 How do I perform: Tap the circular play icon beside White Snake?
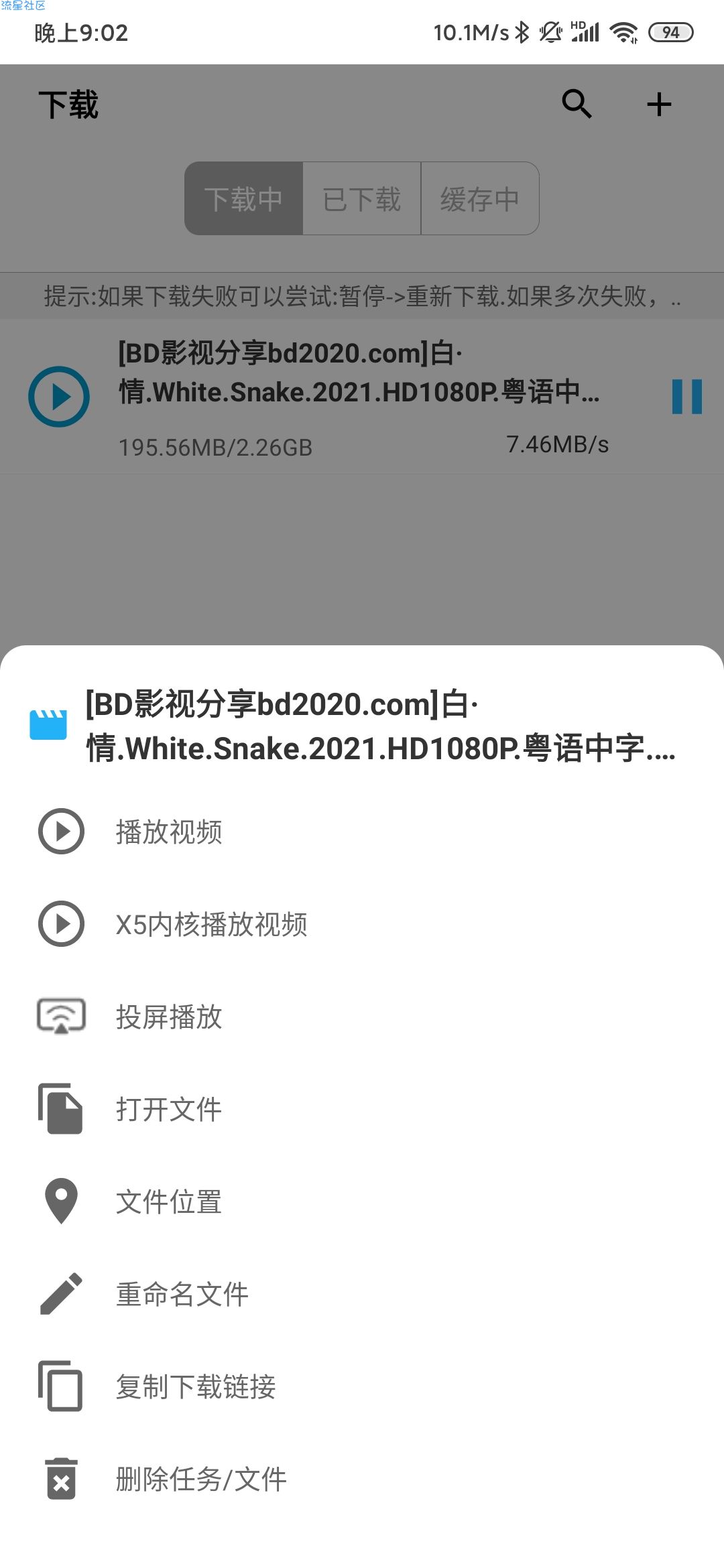pos(59,397)
